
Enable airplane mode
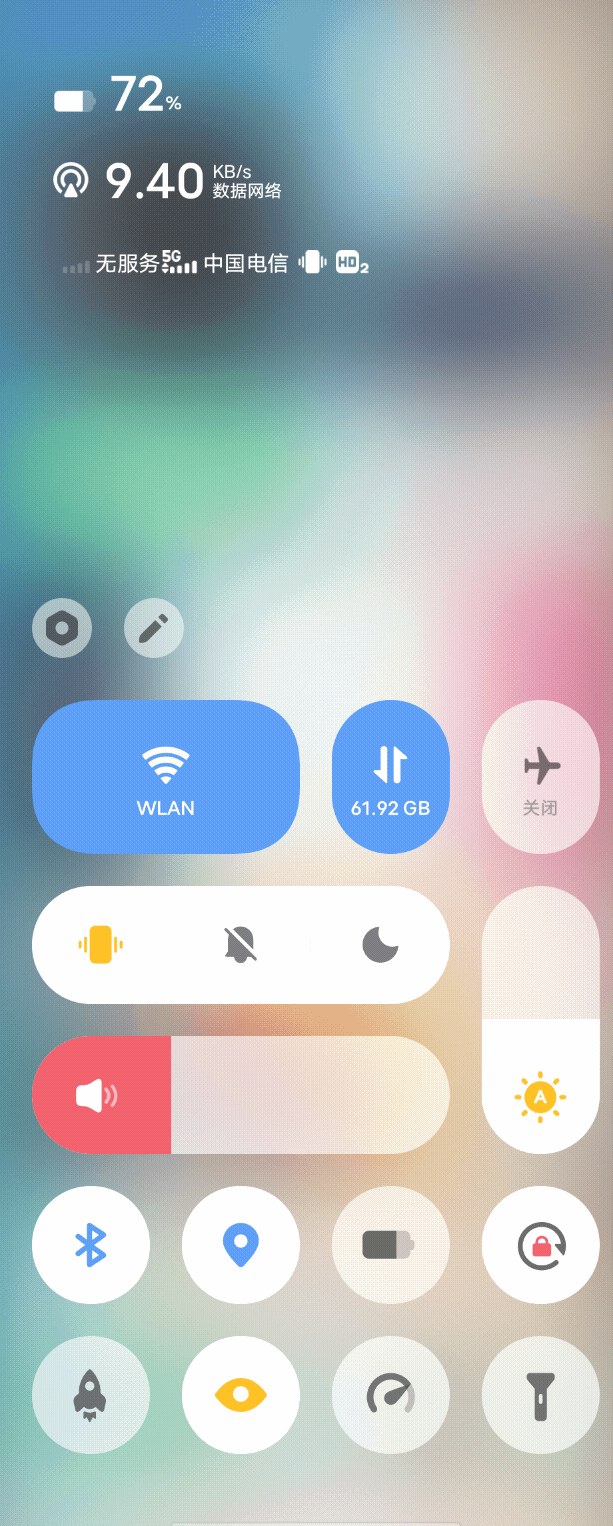point(540,777)
